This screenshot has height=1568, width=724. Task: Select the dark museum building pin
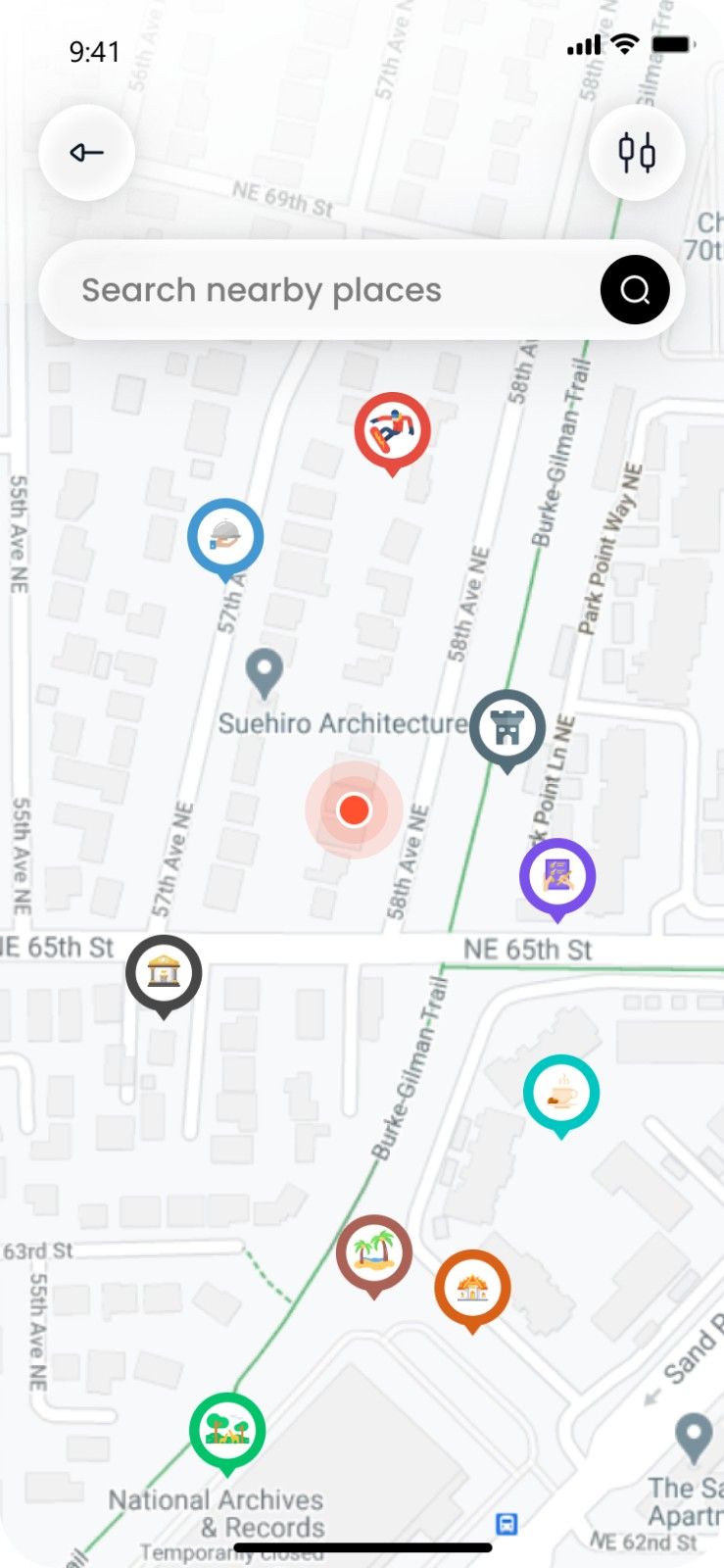(164, 972)
